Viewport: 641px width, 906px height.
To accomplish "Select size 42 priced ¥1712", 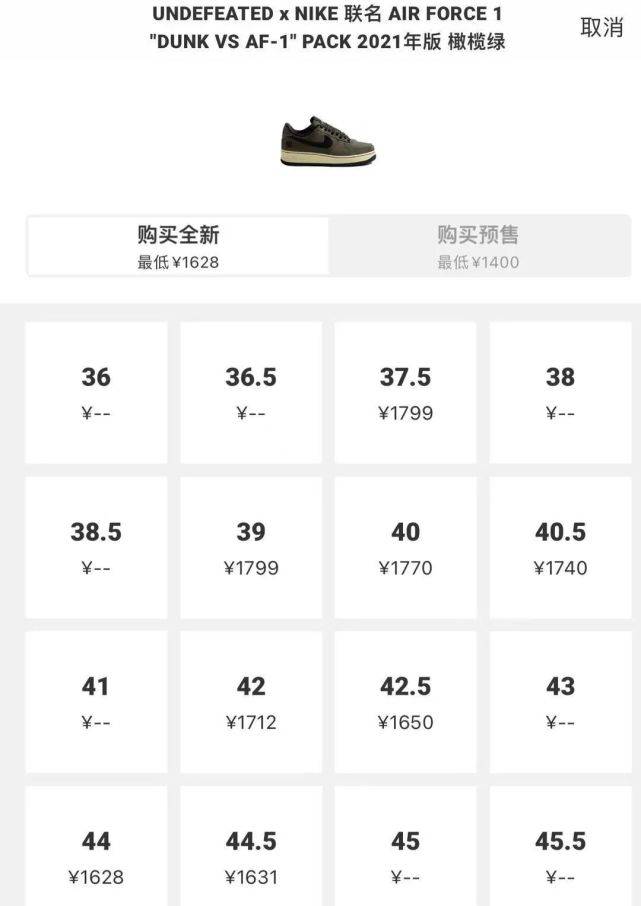I will point(251,702).
